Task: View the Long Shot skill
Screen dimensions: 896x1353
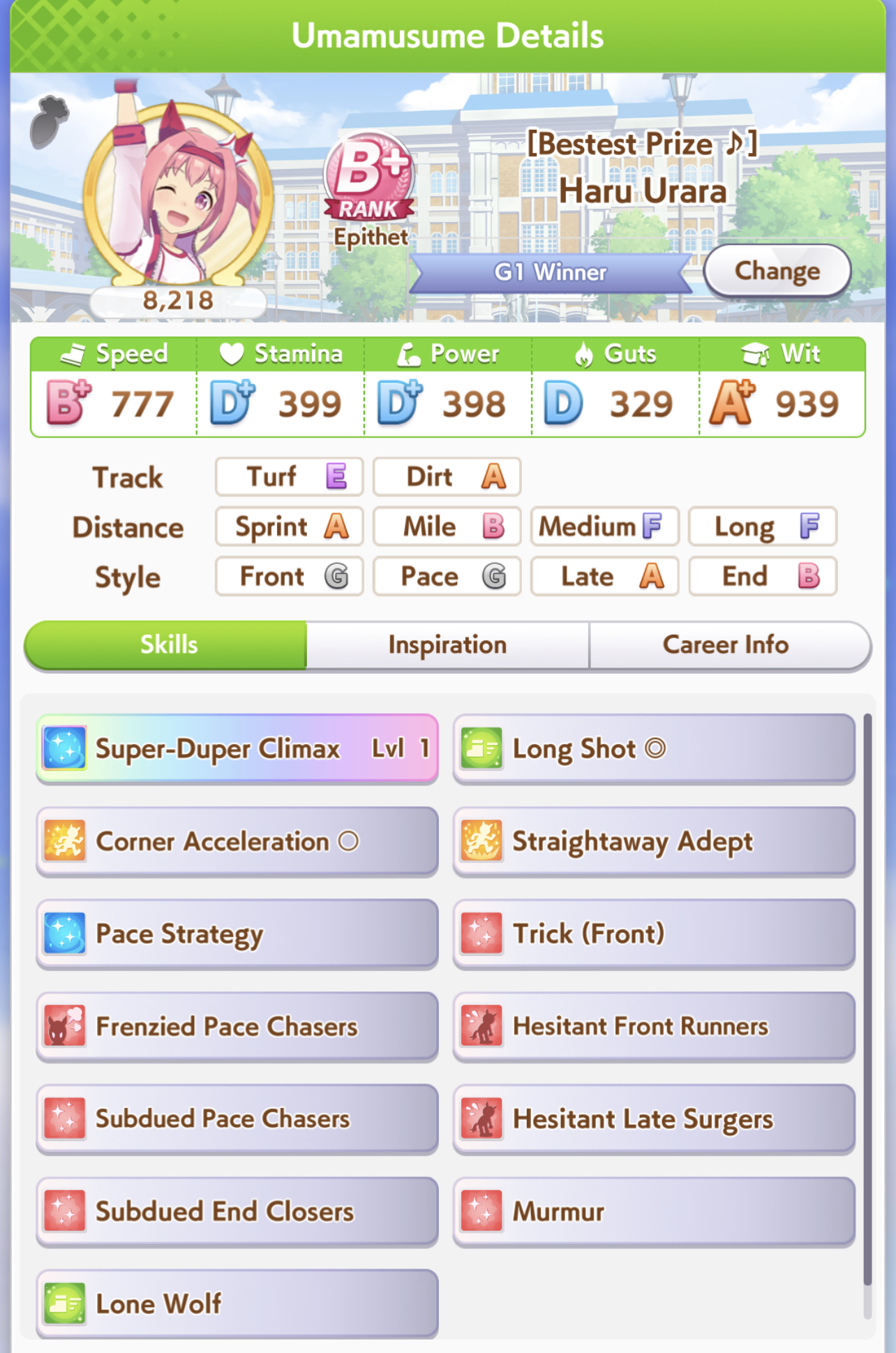Action: [653, 748]
